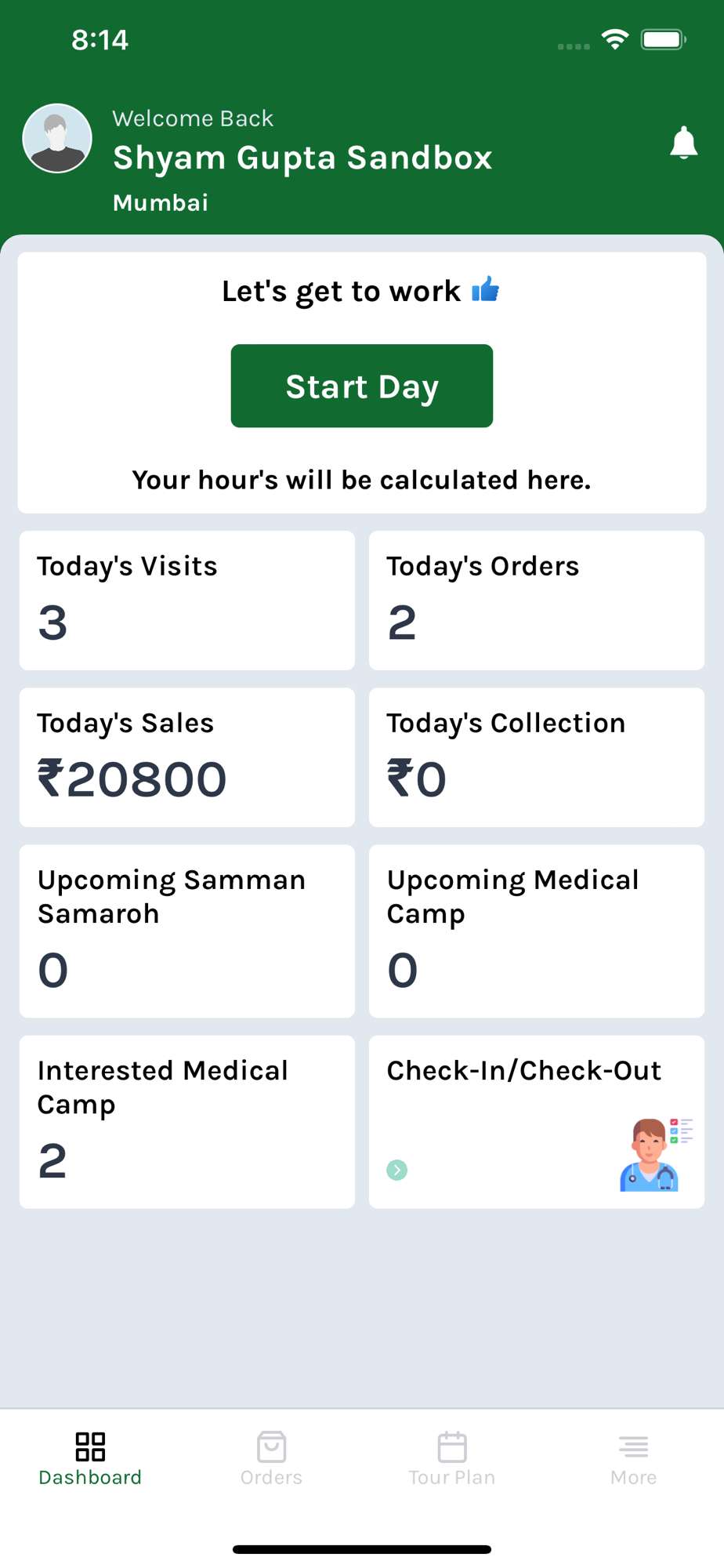724x1568 pixels.
Task: Switch to the Tour Plan tab
Action: pos(452,1458)
